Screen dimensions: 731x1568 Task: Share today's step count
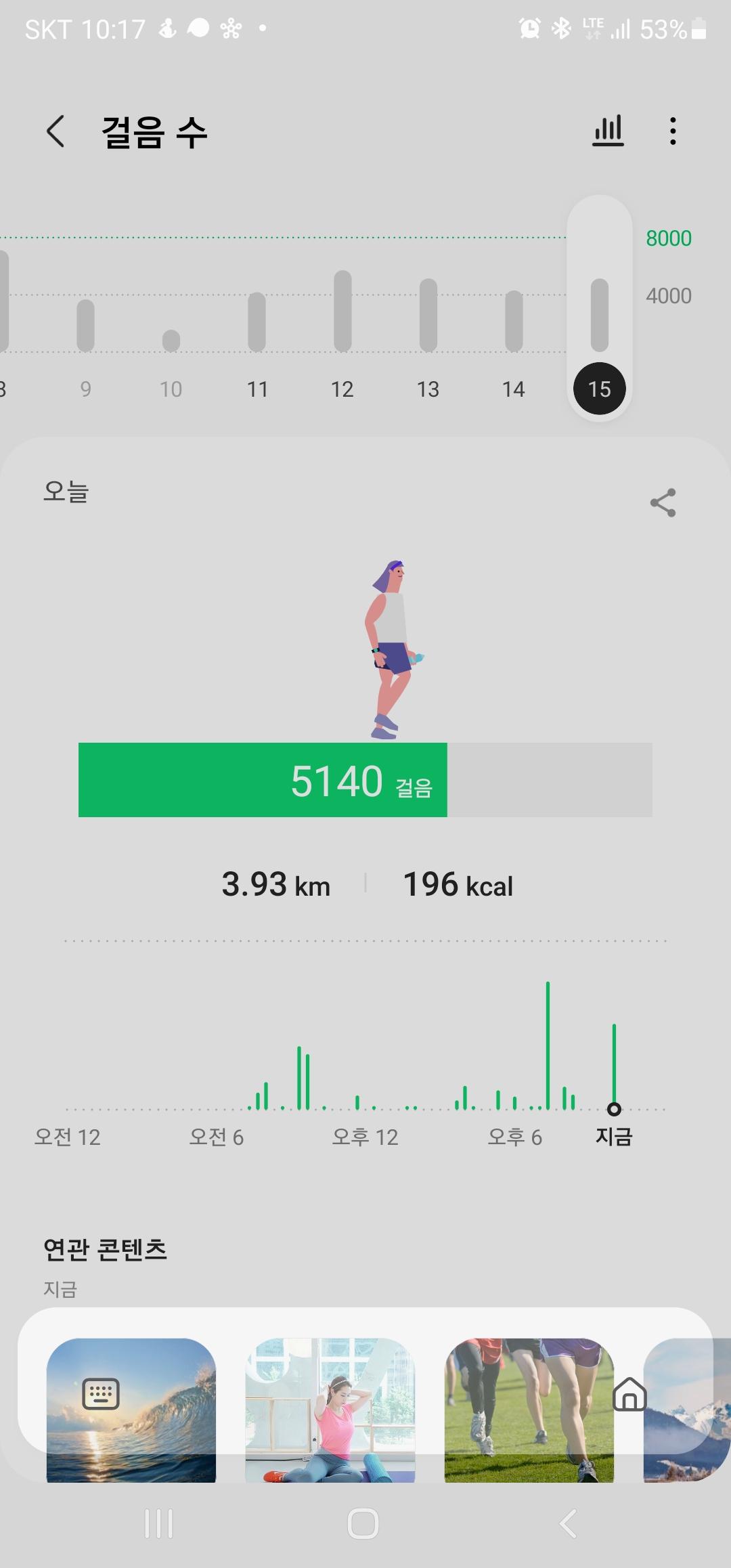663,502
